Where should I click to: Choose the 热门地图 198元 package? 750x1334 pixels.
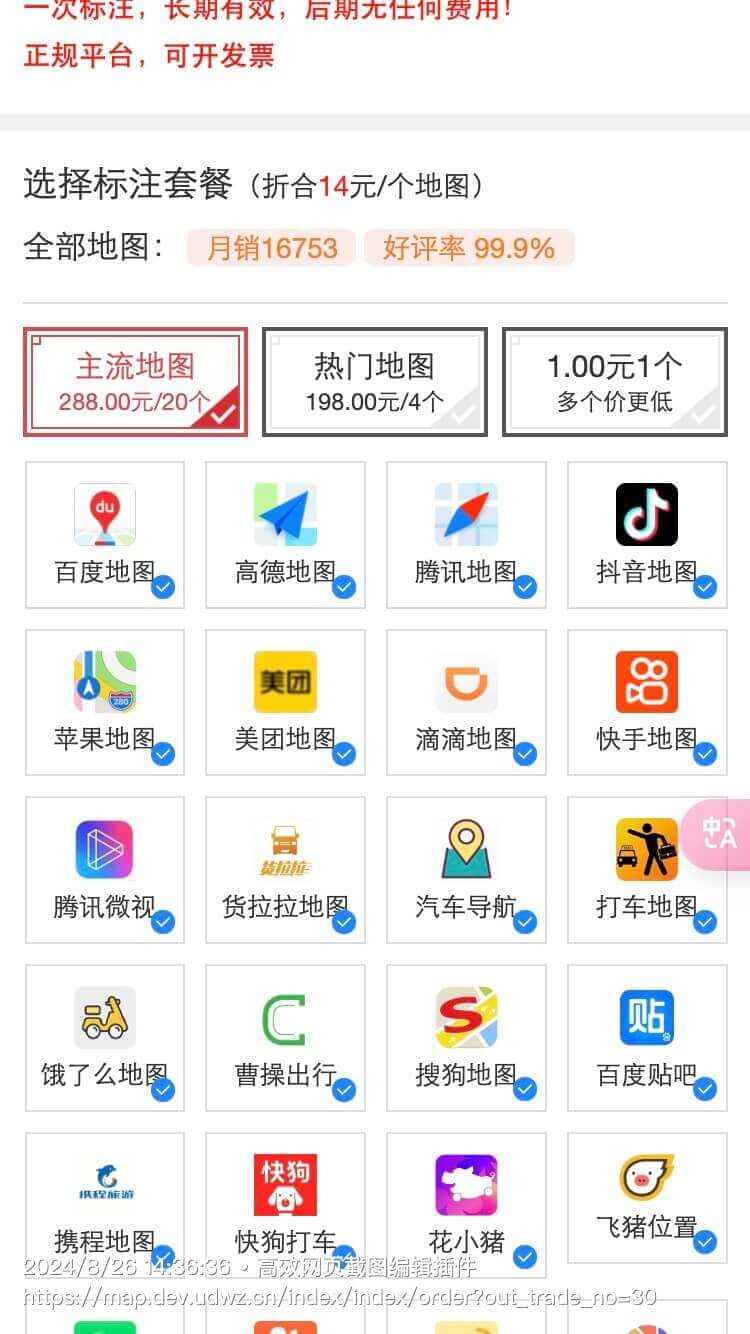point(374,382)
